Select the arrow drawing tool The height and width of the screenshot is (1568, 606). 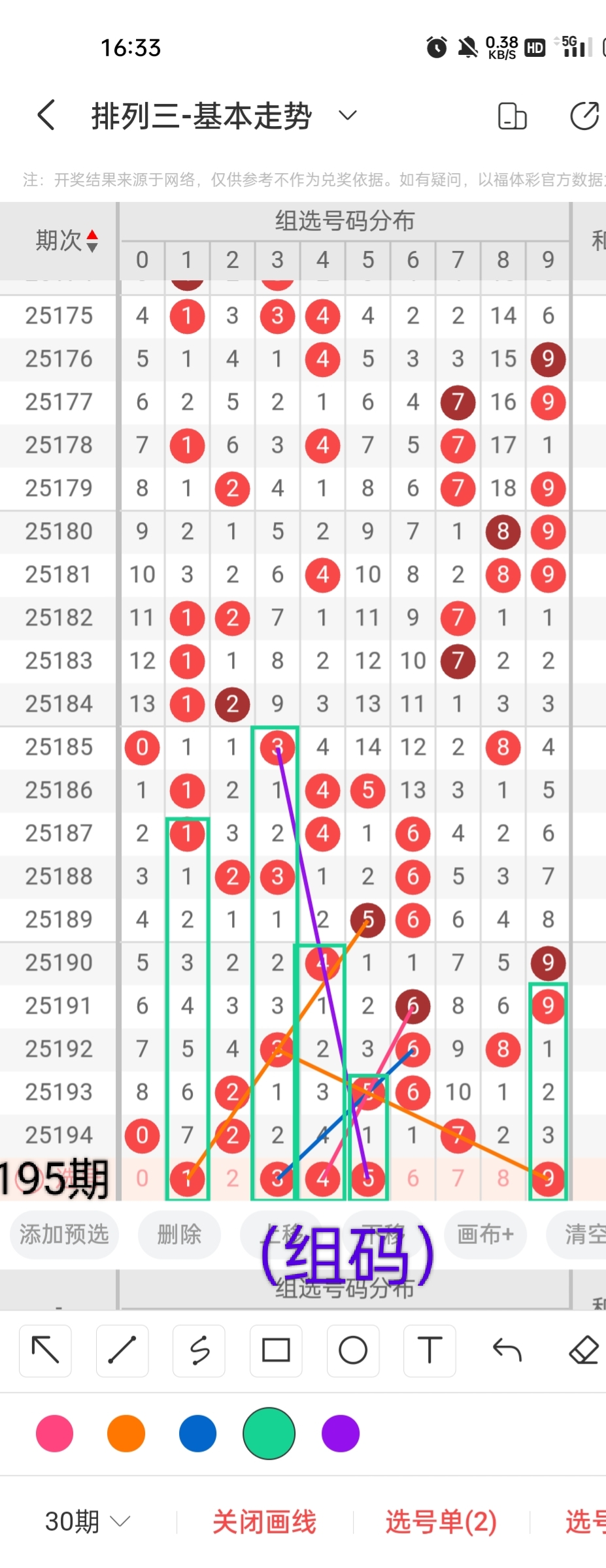coord(45,1350)
